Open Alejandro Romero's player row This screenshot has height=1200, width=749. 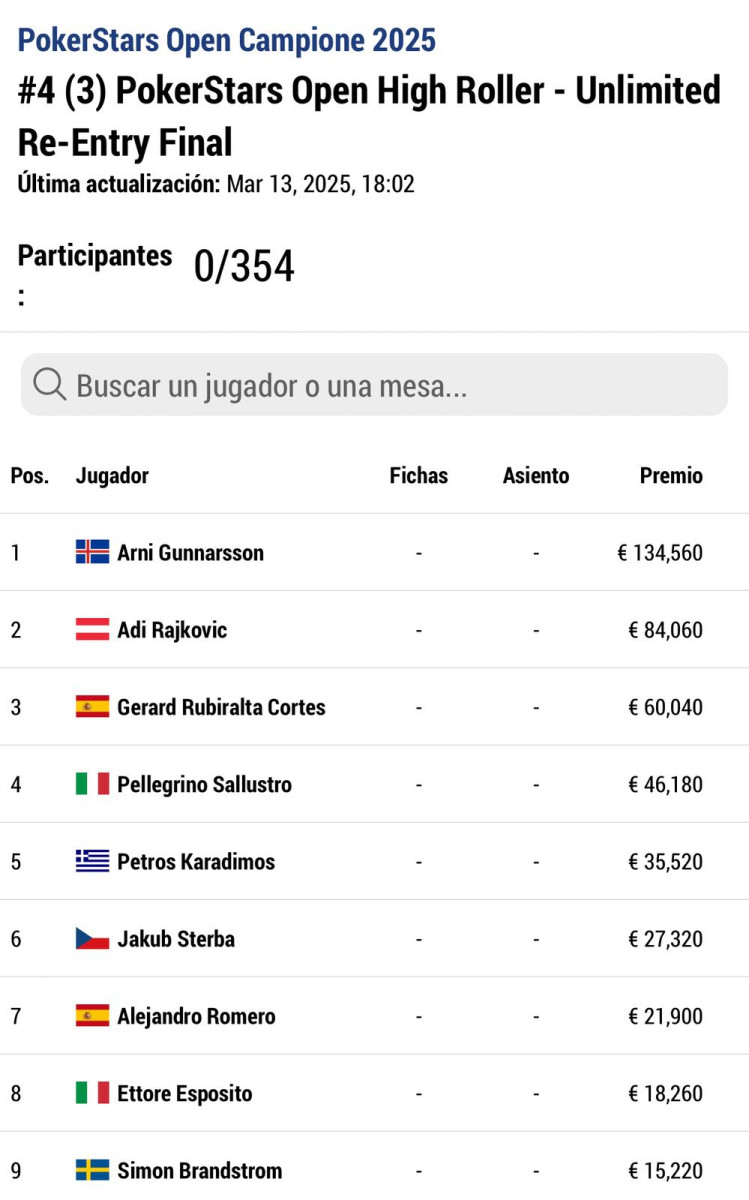pos(374,1016)
